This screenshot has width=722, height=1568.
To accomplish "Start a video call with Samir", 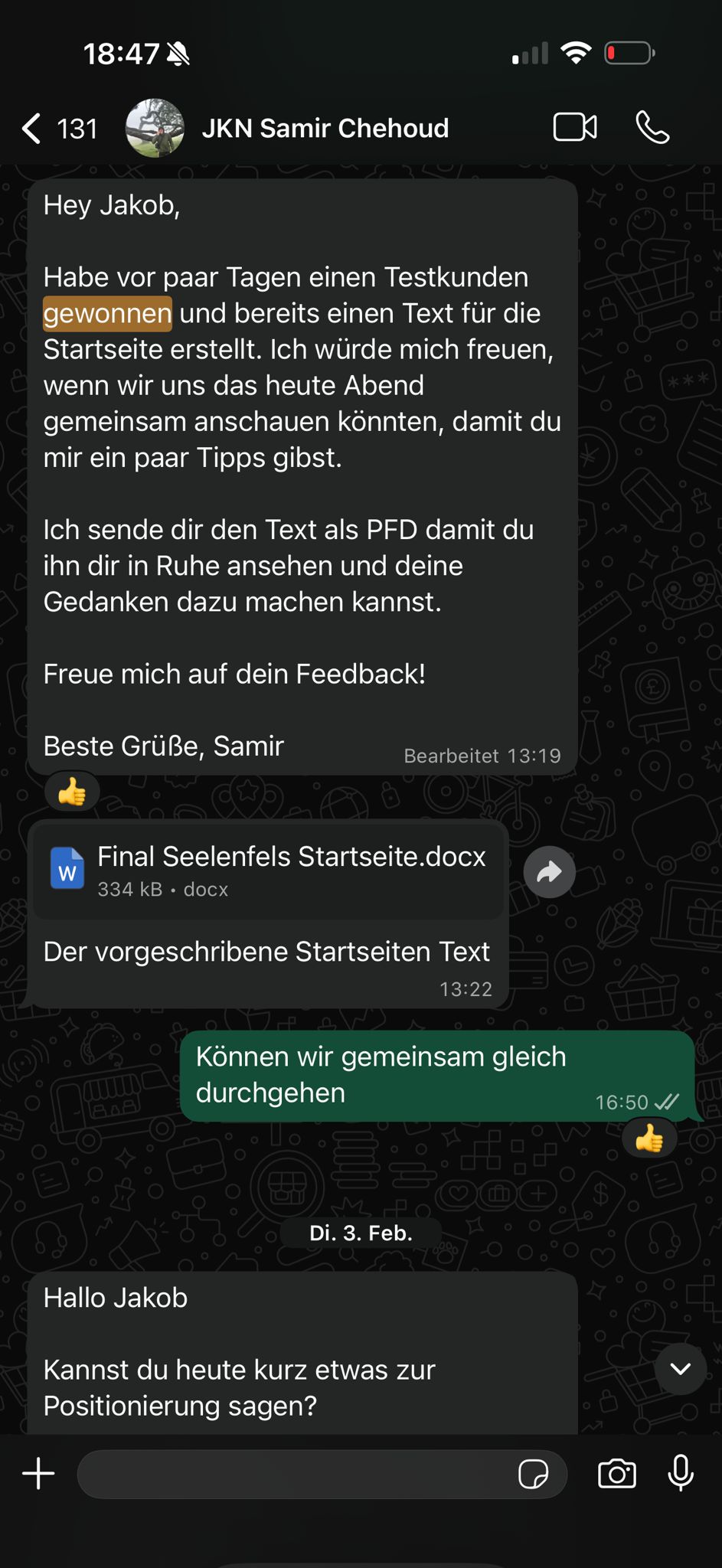I will pos(575,127).
